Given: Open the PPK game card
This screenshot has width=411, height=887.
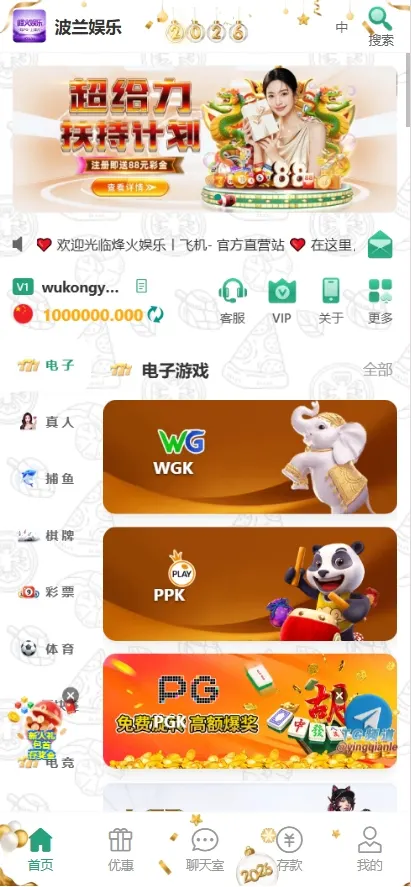Looking at the screenshot, I should point(250,584).
